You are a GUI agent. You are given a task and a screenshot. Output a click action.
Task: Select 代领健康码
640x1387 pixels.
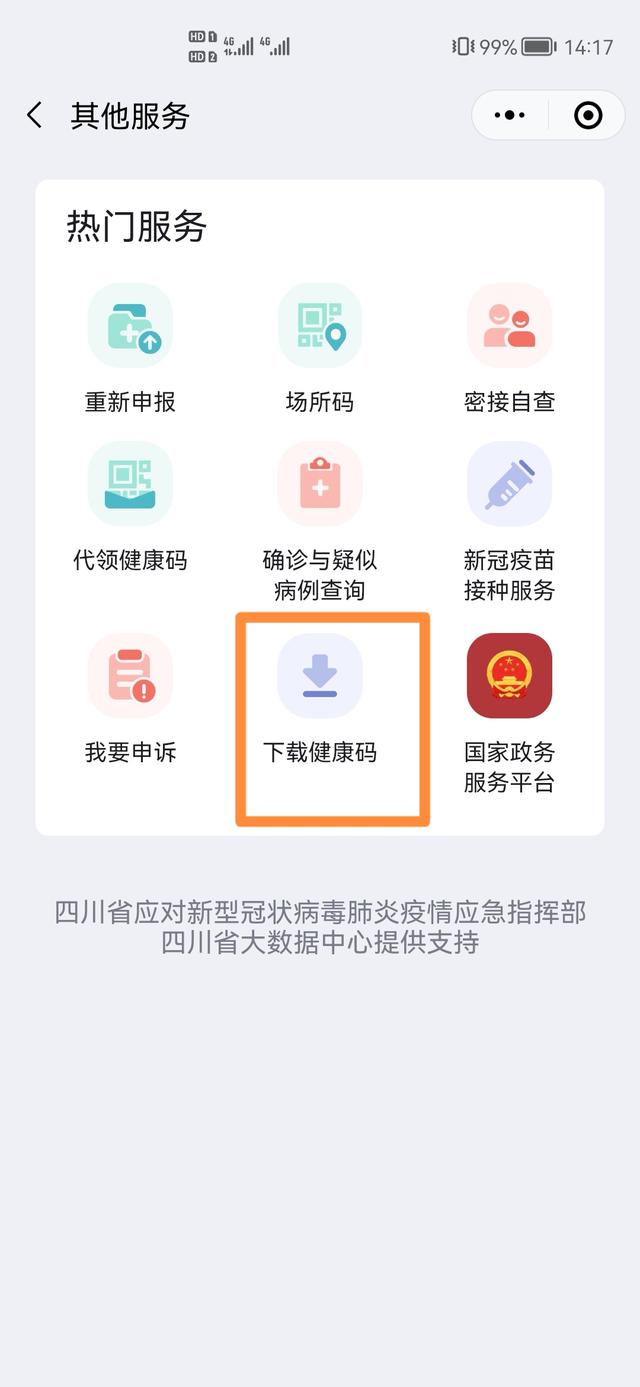tap(130, 506)
